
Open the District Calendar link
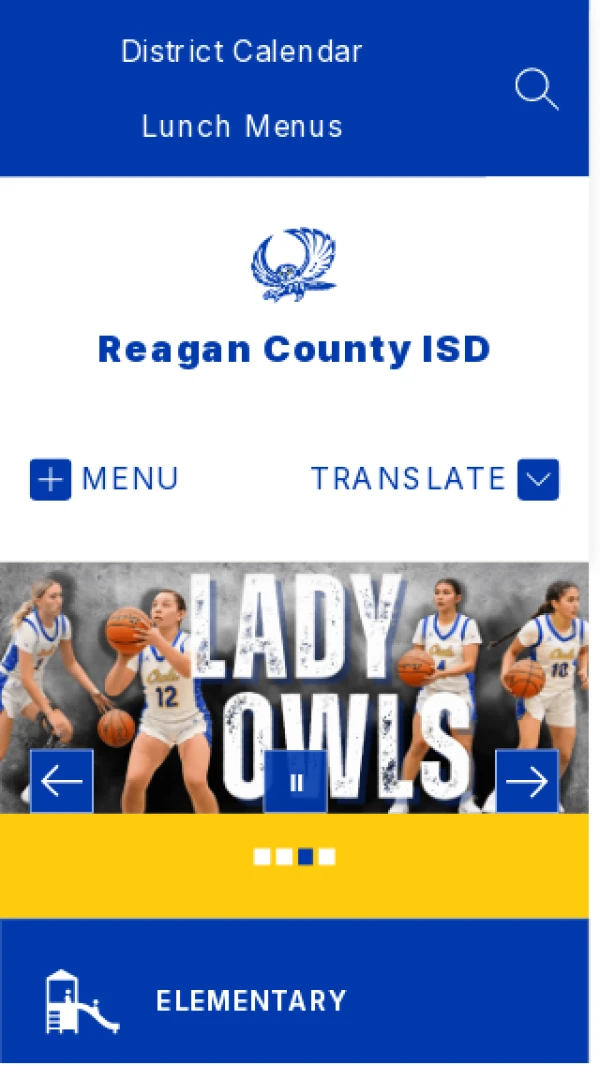(241, 51)
